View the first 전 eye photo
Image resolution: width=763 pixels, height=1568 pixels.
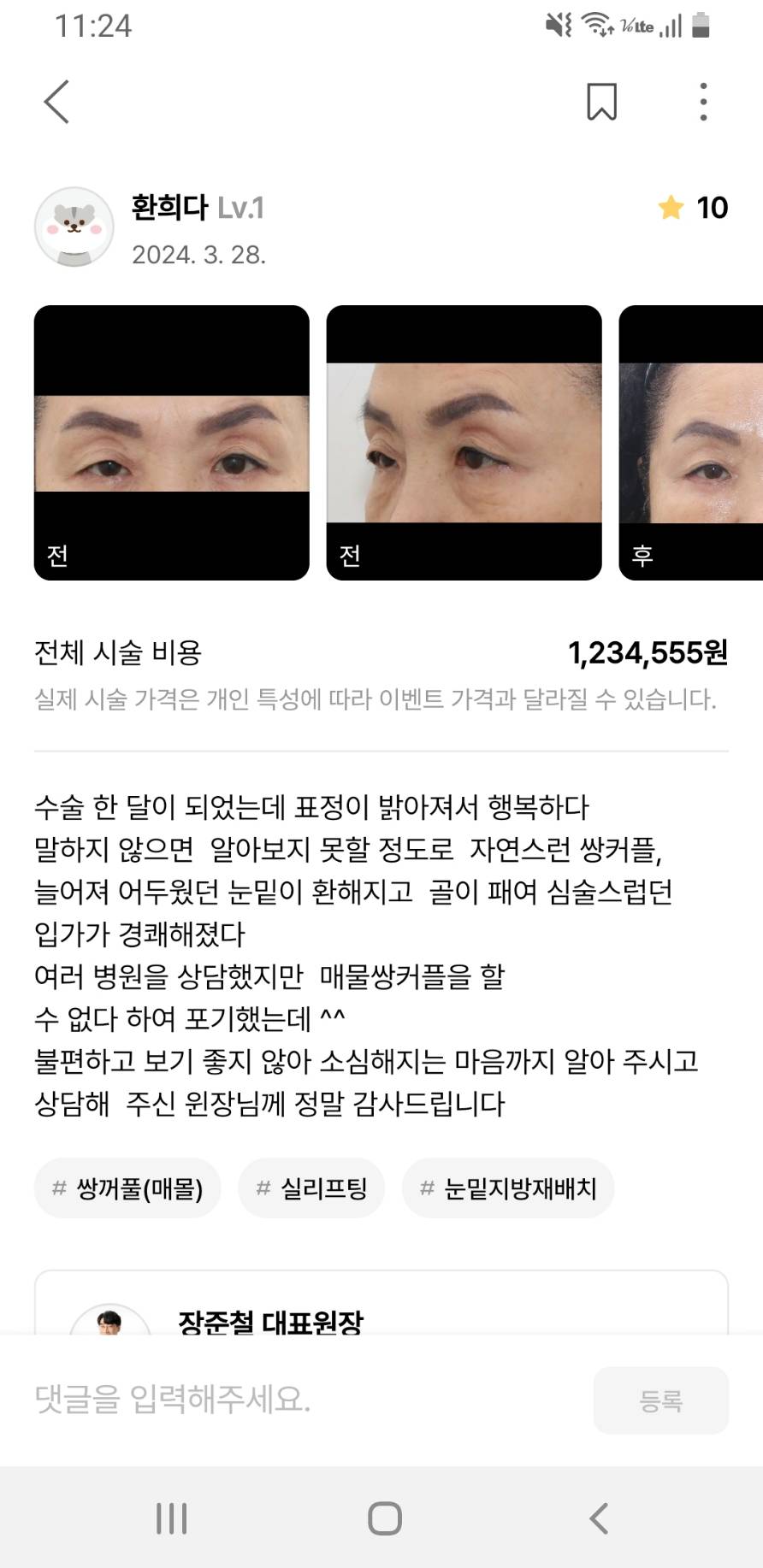pos(171,442)
